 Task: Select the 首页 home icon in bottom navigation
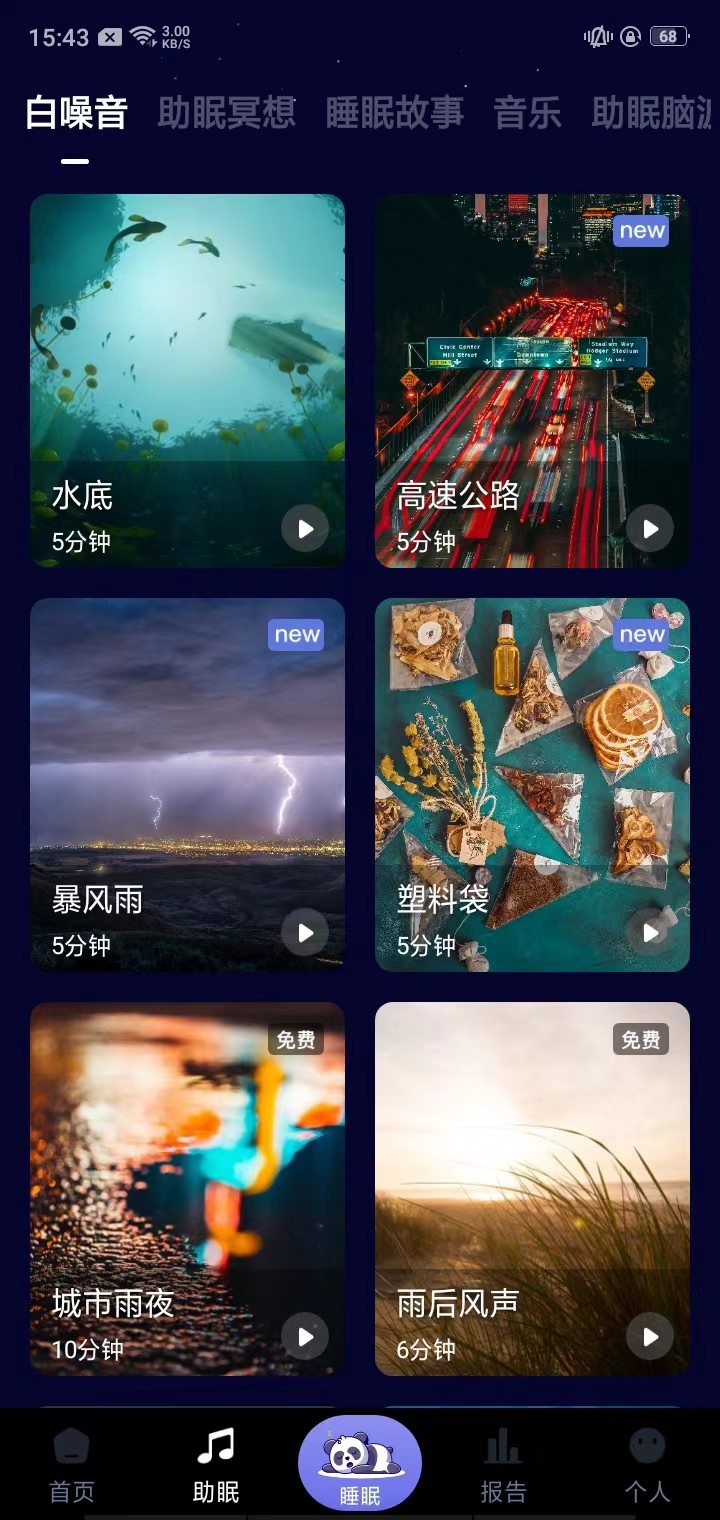(71, 1447)
